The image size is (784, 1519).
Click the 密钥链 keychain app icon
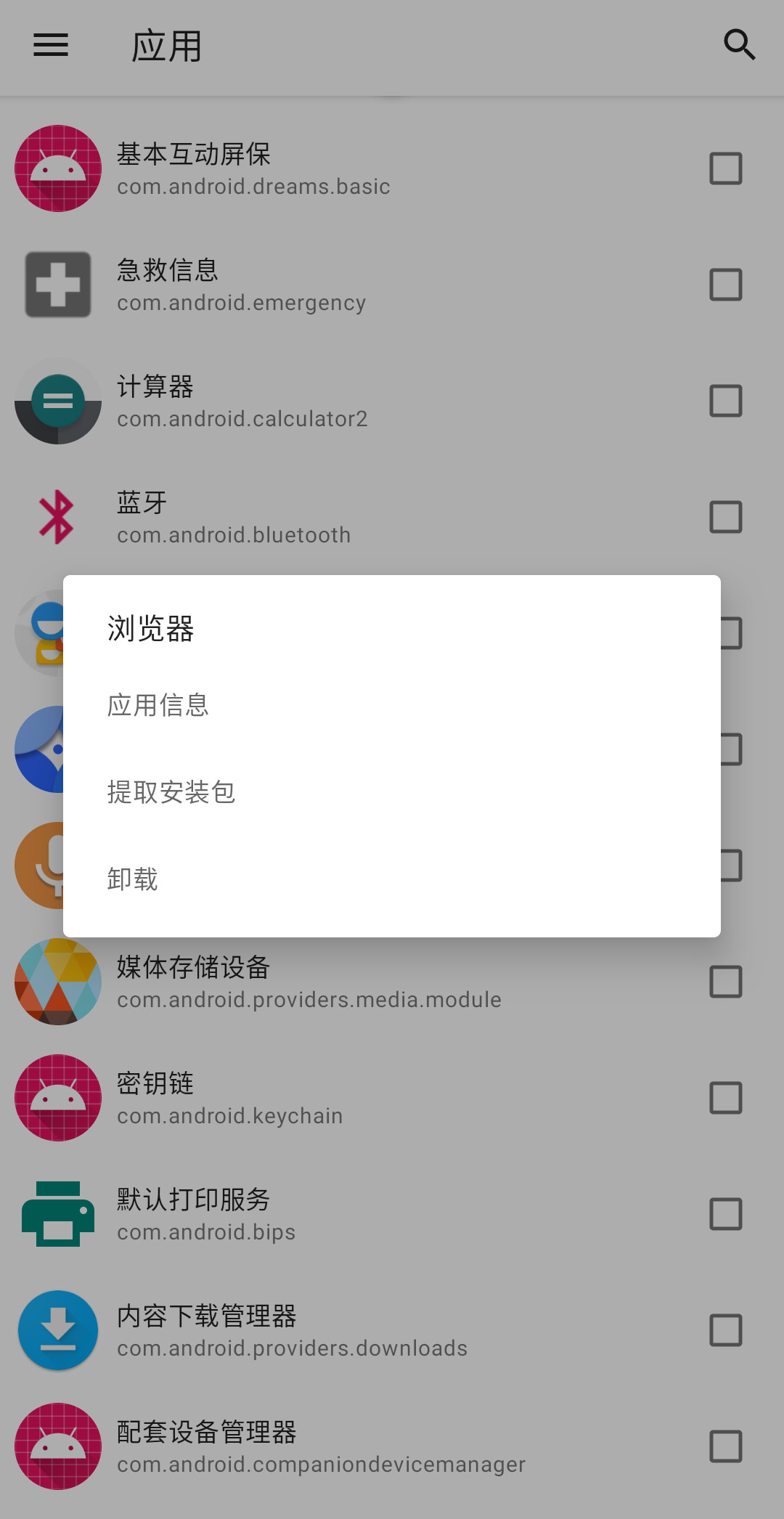58,1098
